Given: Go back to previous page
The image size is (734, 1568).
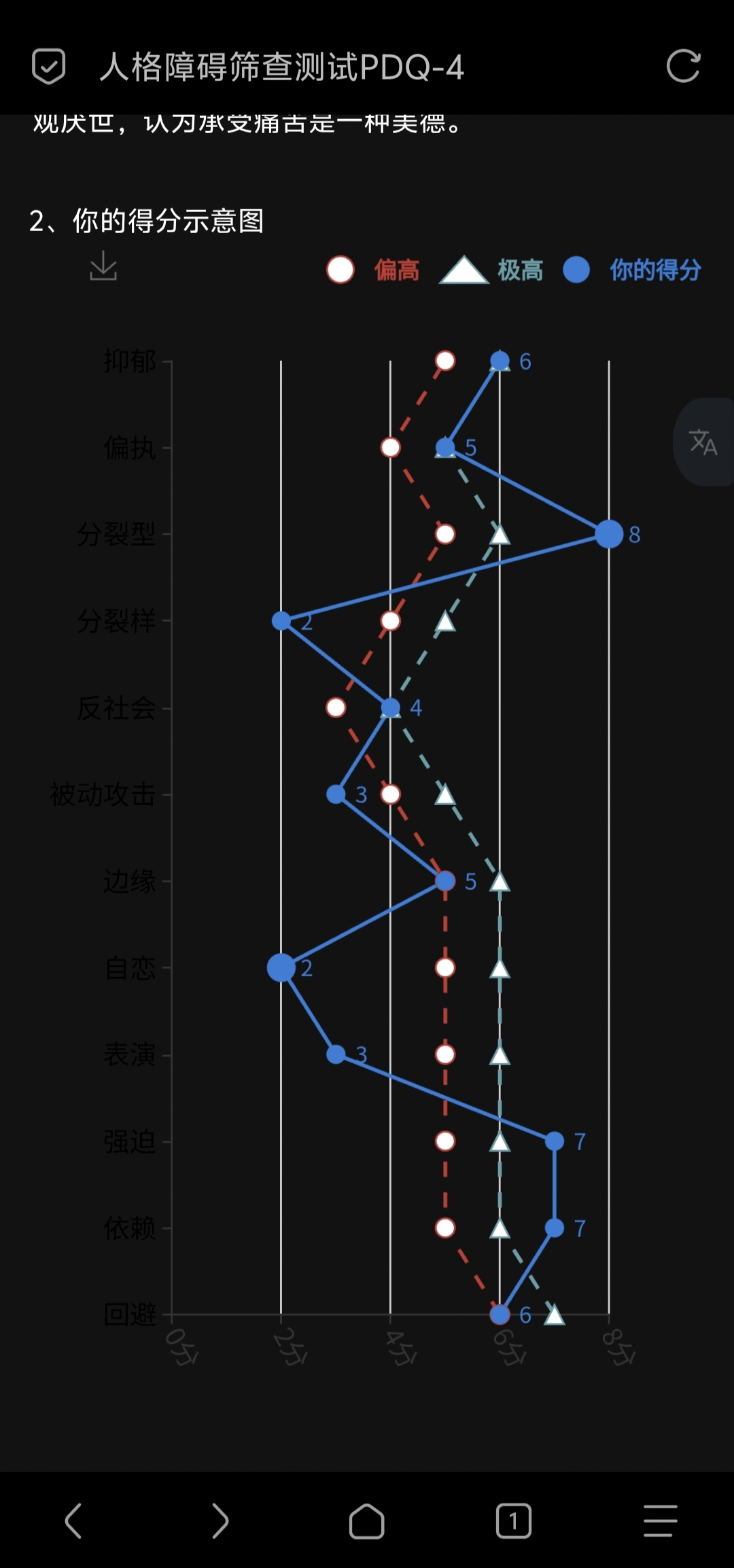Looking at the screenshot, I should click(73, 1520).
